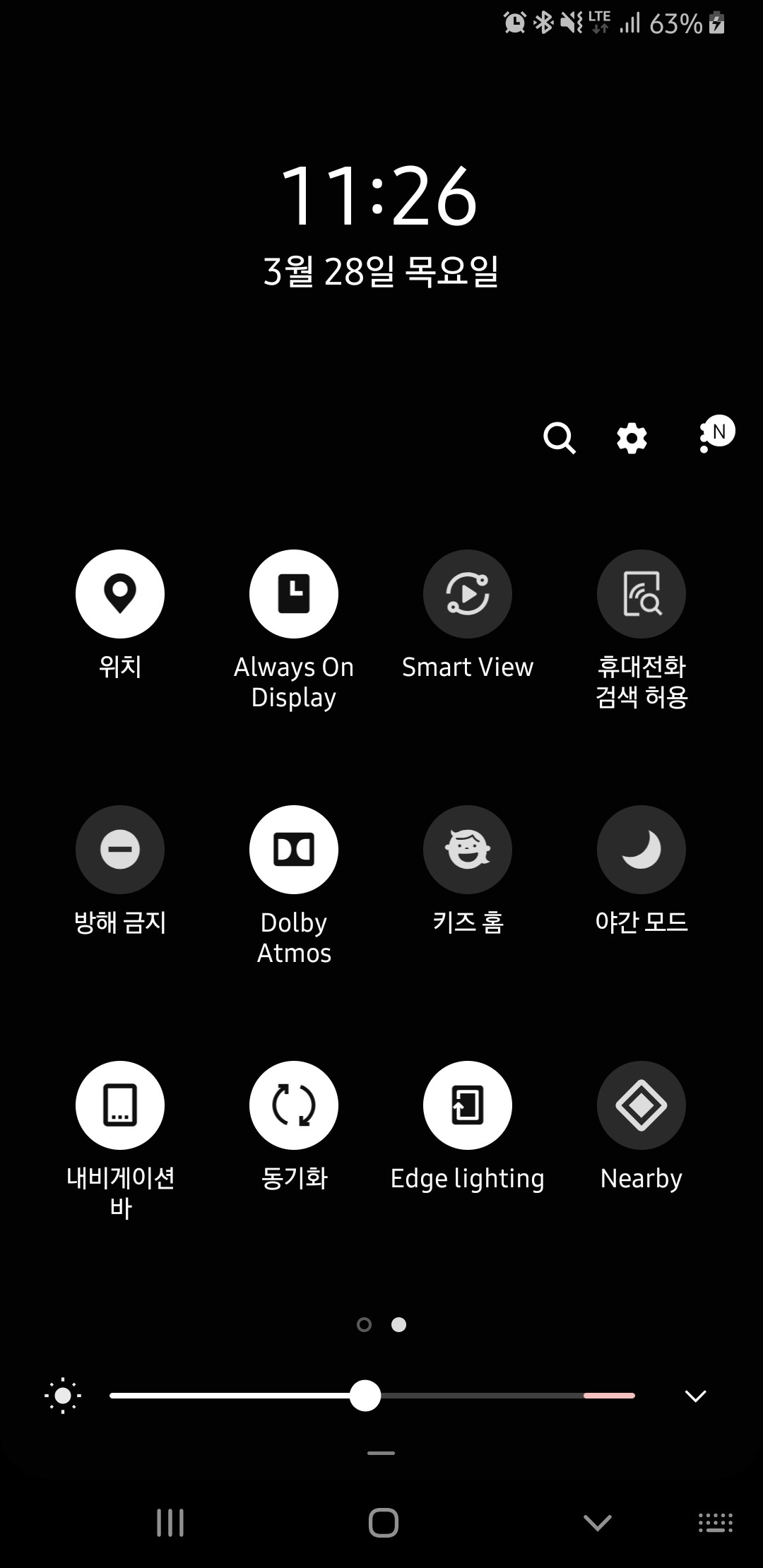This screenshot has height=1568, width=763.
Task: Open the settings gear icon
Action: (631, 438)
